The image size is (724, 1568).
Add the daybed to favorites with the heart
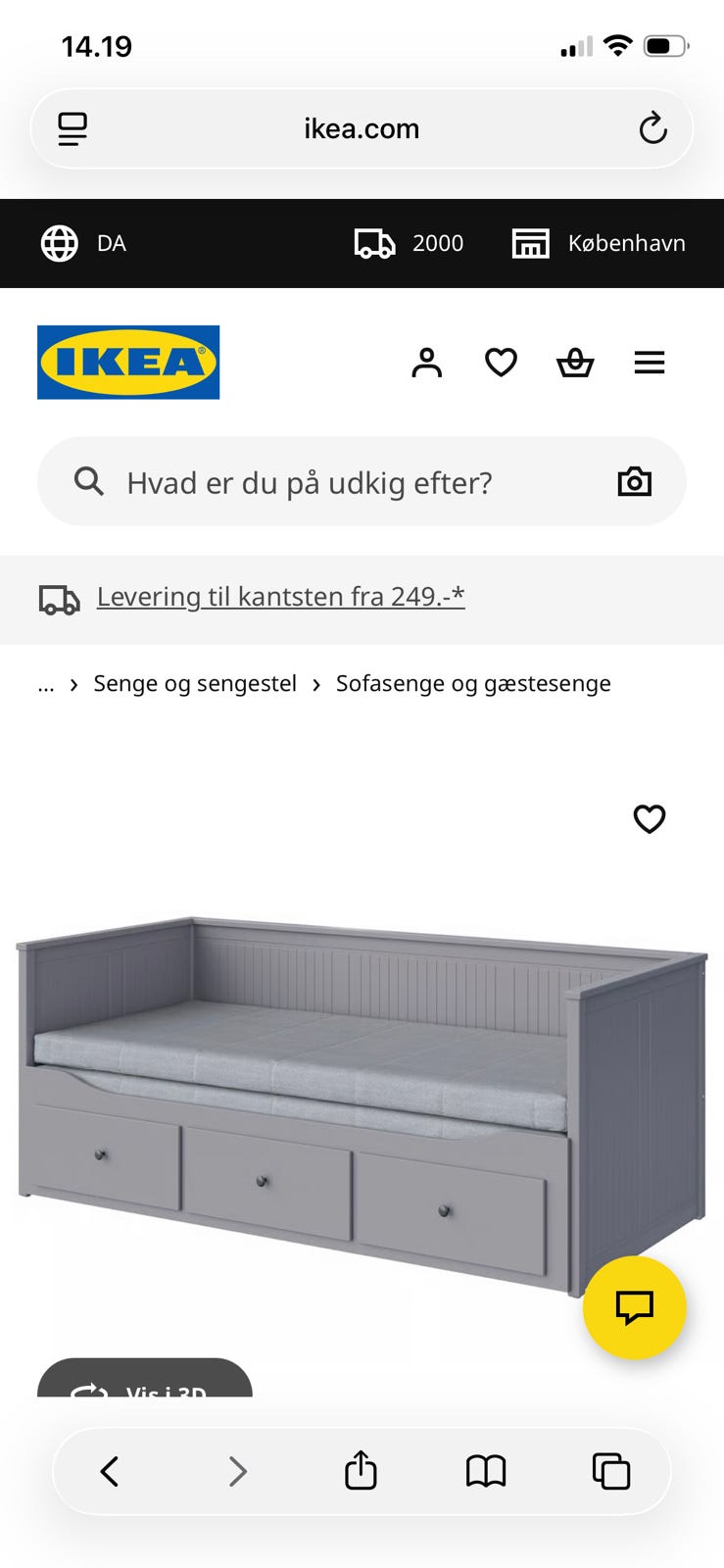point(650,818)
